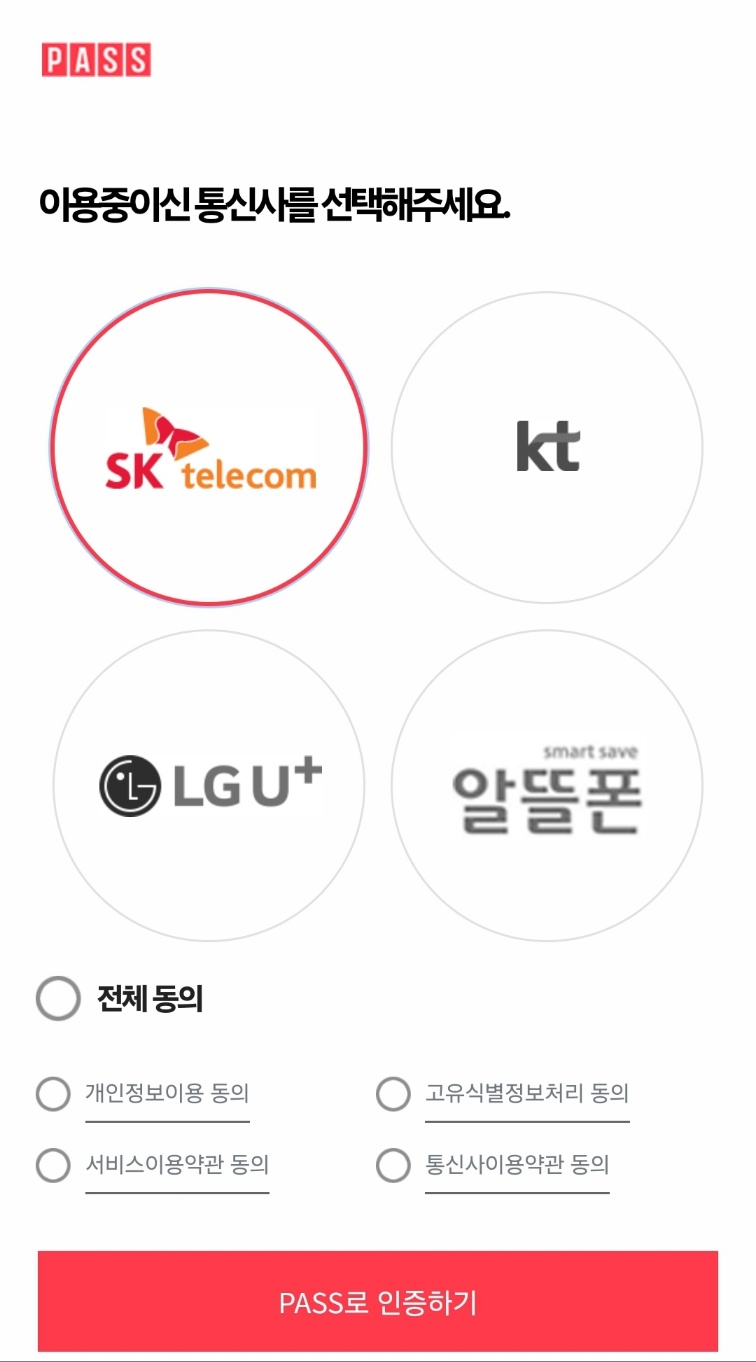
Task: Check the 개인정보이용 동의 option
Action: coord(53,1094)
